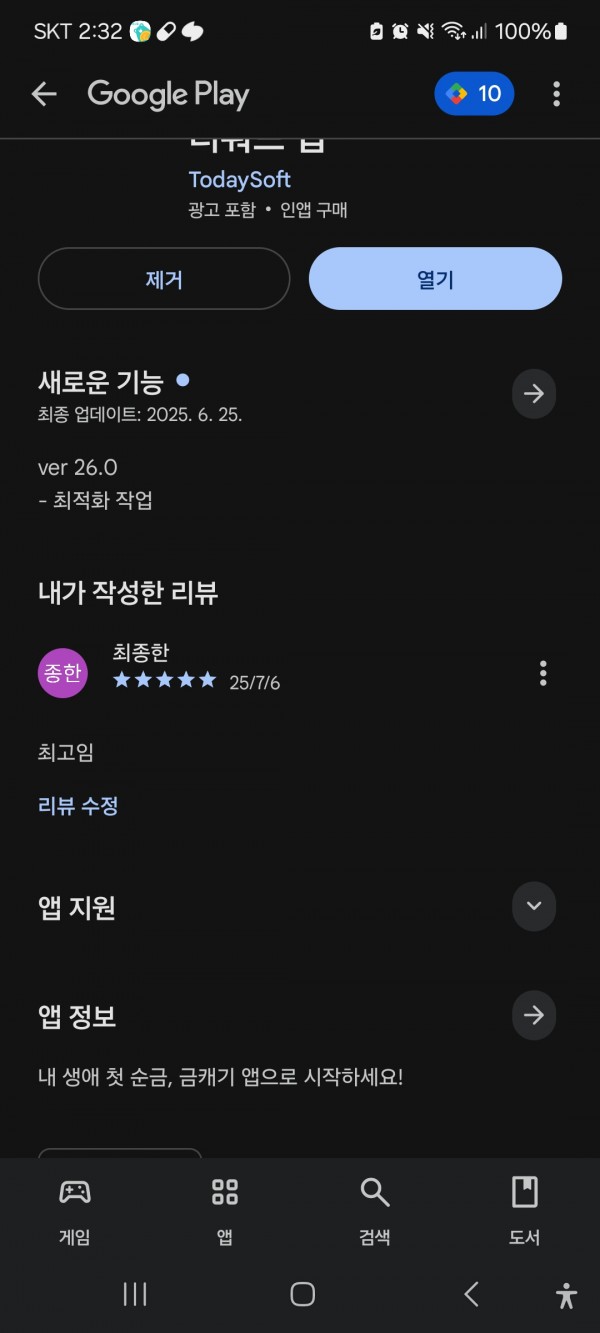Uninstall the app with the 제거 button
The width and height of the screenshot is (600, 1333).
164,279
